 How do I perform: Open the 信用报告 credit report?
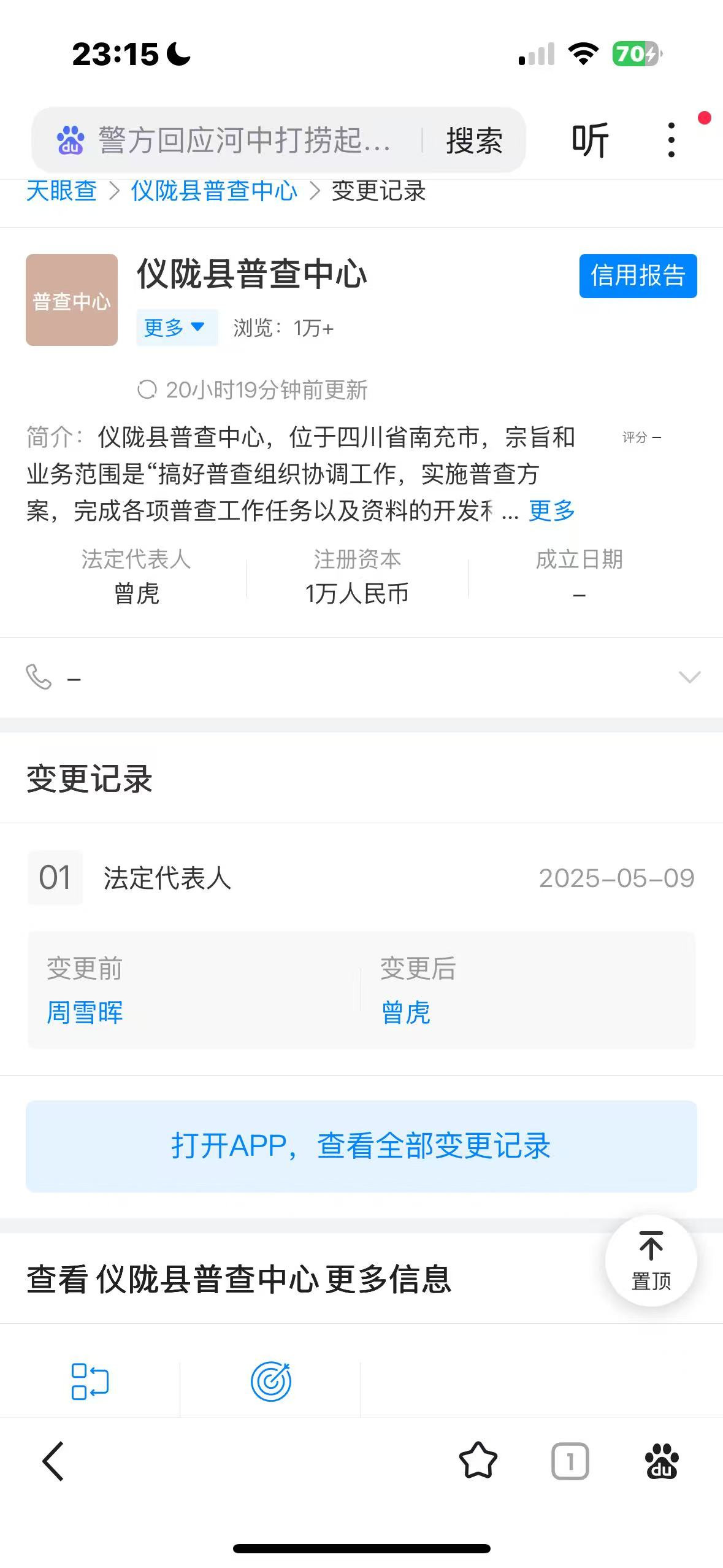(638, 276)
